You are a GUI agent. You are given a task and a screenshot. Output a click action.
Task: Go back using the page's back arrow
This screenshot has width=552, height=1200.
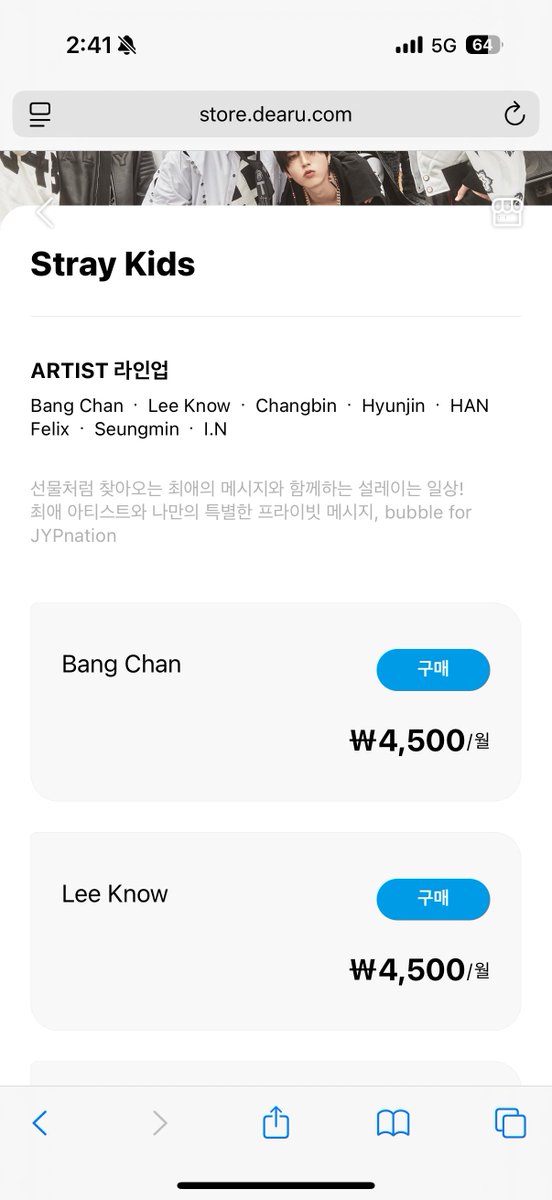click(44, 213)
